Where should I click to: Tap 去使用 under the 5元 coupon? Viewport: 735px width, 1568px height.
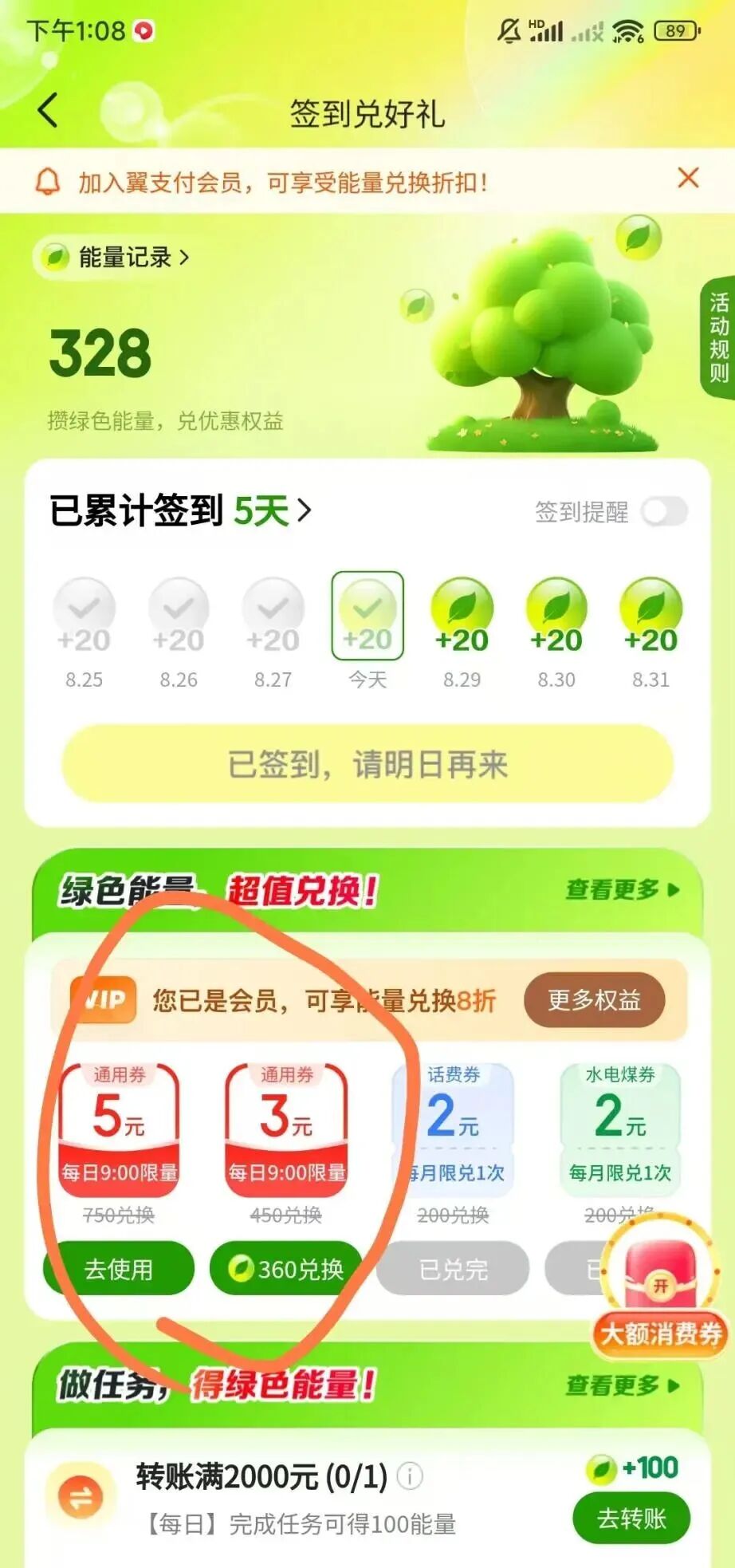119,1268
